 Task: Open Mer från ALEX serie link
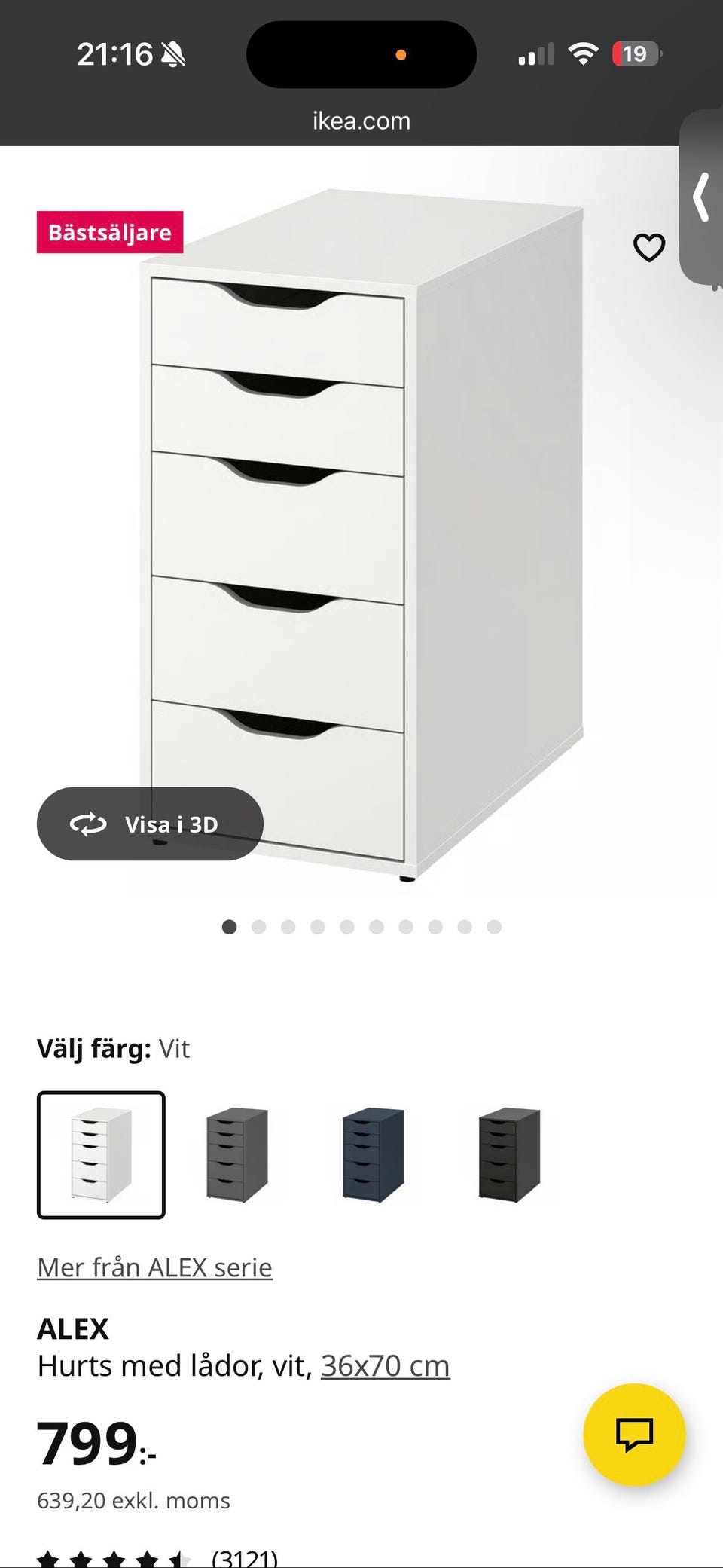pyautogui.click(x=154, y=1267)
